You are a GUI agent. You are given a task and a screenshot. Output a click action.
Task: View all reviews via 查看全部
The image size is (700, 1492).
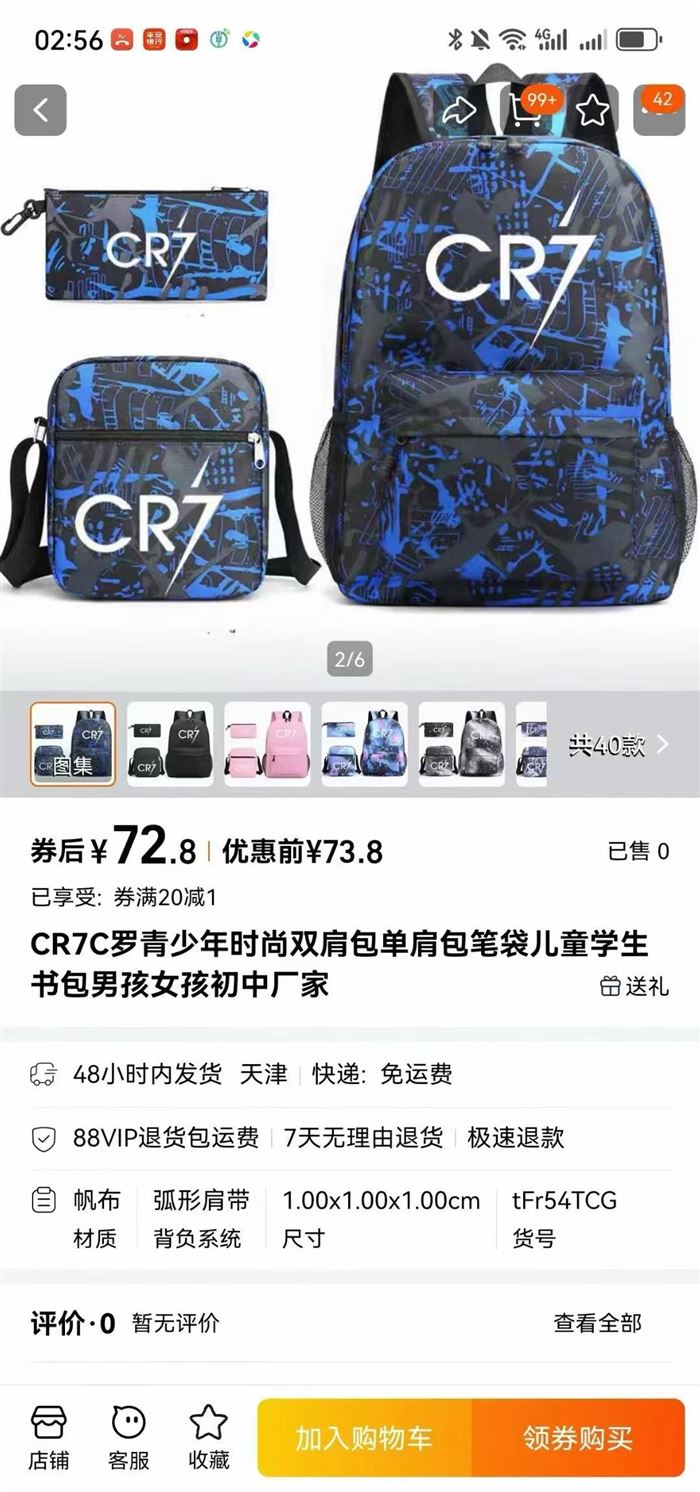point(597,1323)
